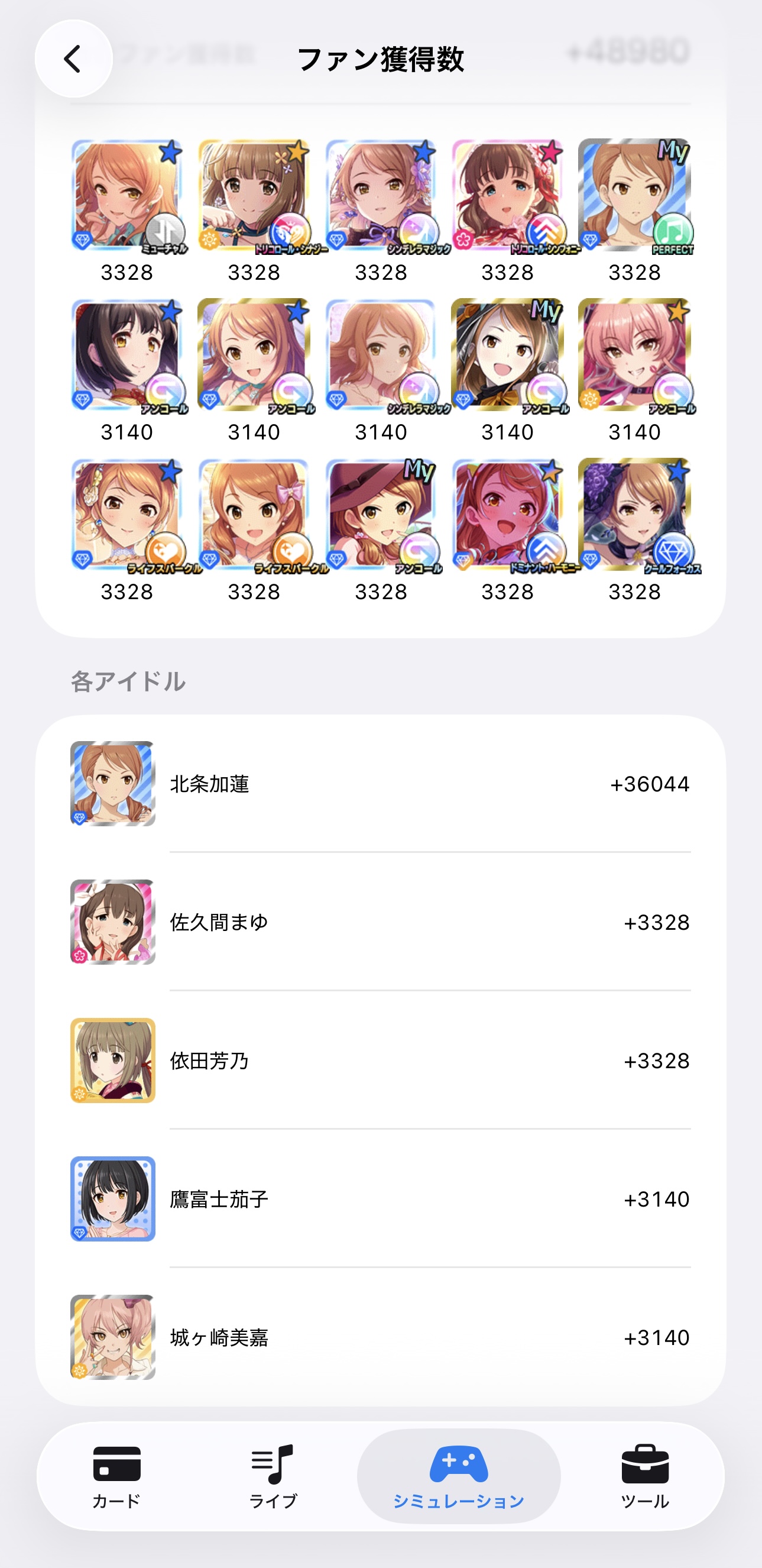Open the シミュレーション tab
The height and width of the screenshot is (1568, 762).
(459, 1476)
